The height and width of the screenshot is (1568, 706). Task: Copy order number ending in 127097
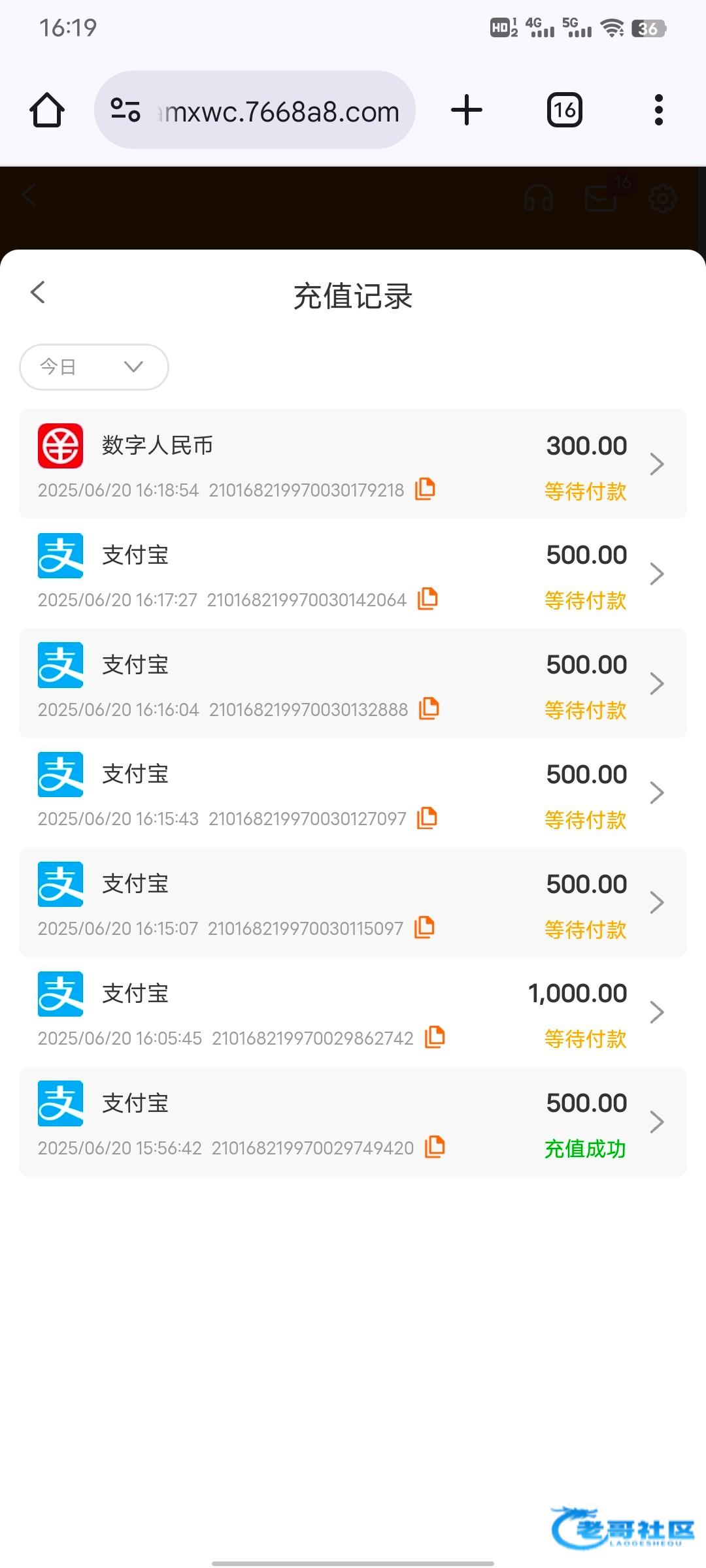(428, 818)
